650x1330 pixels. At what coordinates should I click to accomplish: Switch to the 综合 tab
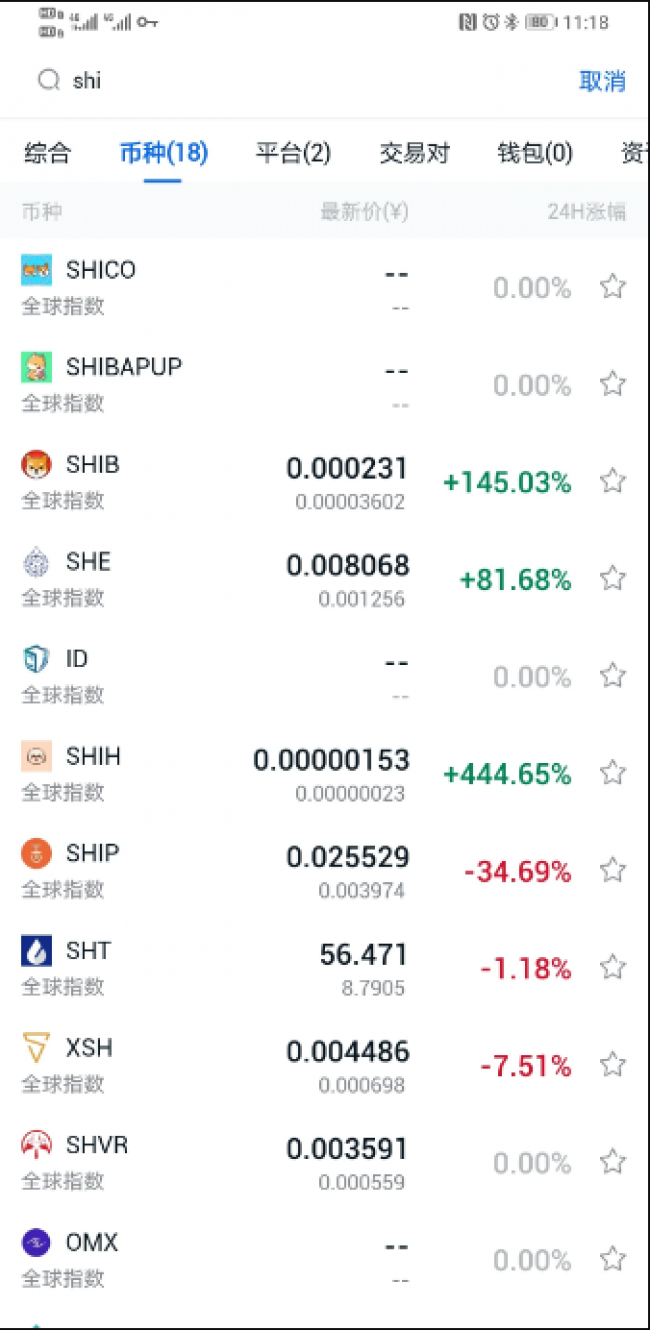point(48,153)
